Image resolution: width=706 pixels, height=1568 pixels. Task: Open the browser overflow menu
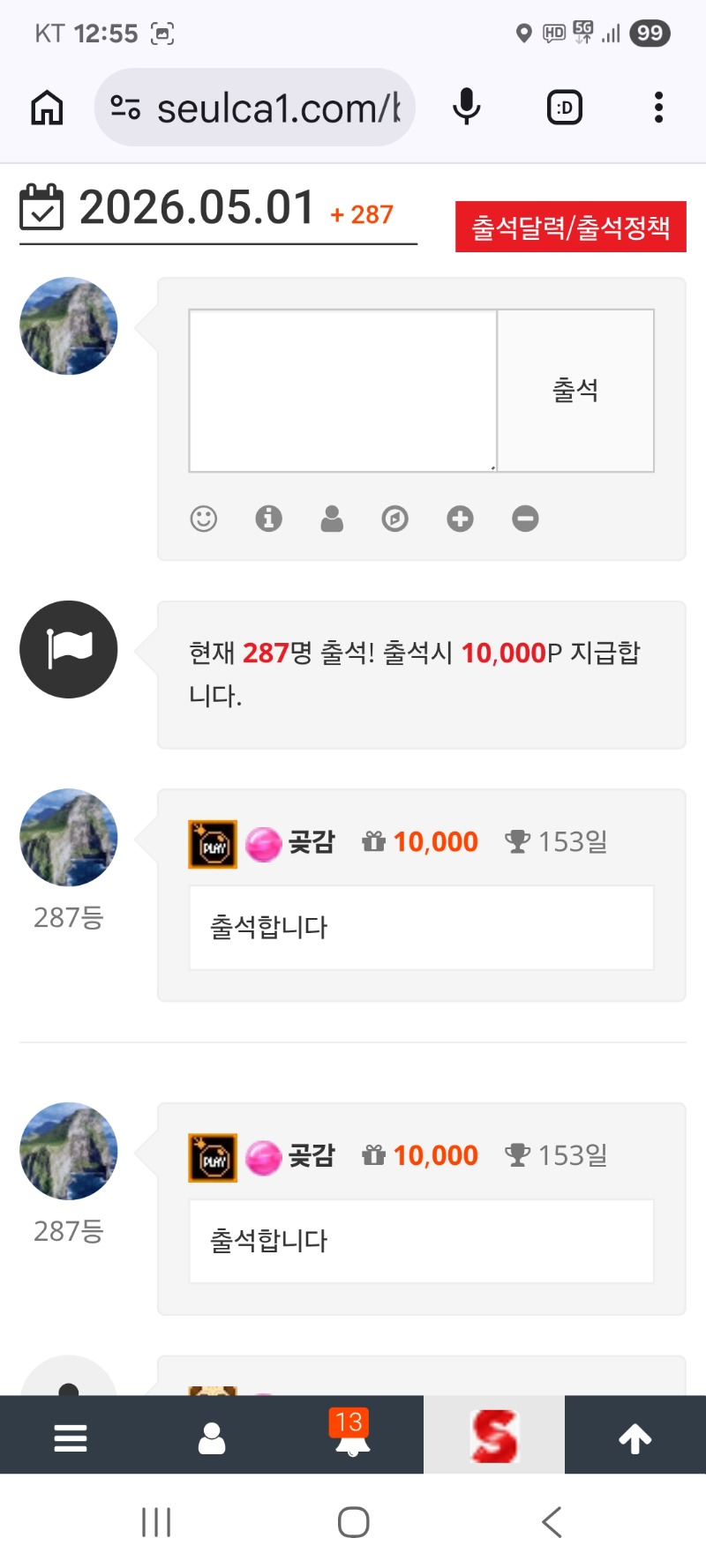point(658,108)
